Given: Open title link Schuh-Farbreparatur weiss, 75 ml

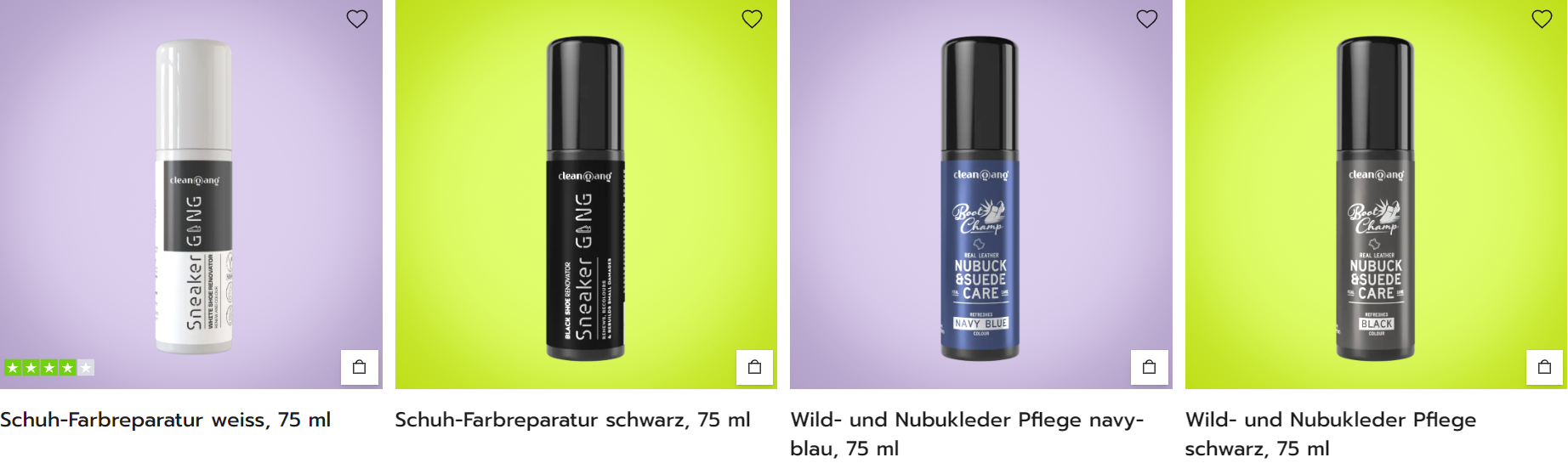Looking at the screenshot, I should coord(166,420).
